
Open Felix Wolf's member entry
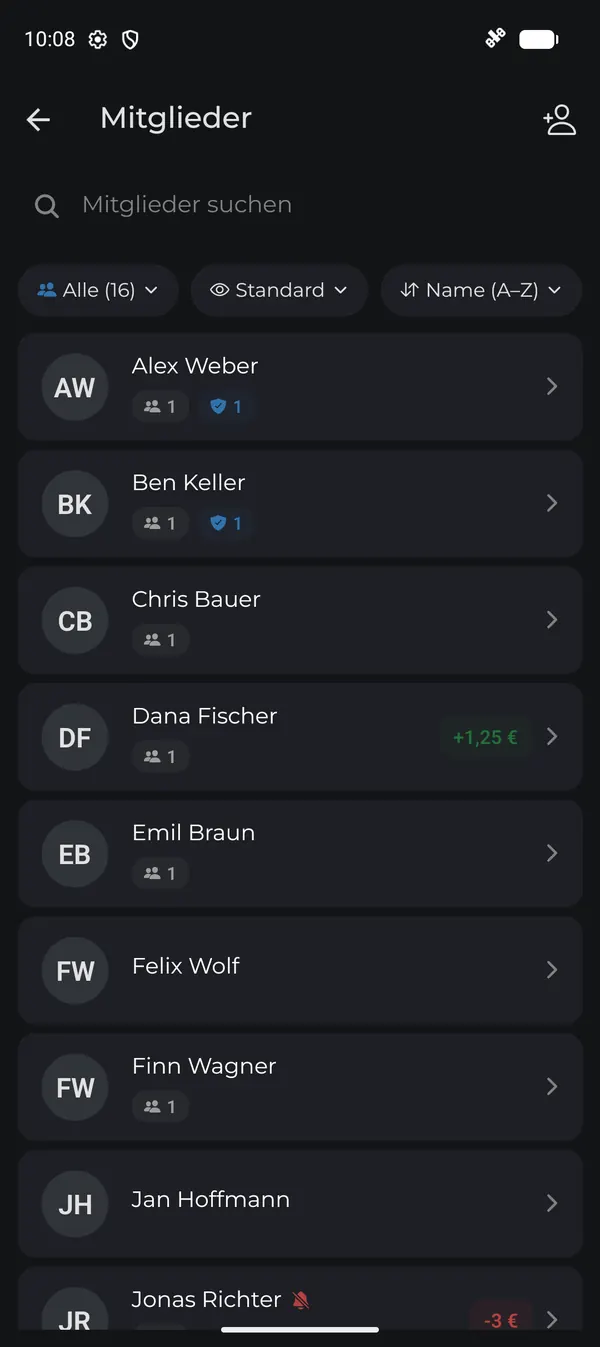pyautogui.click(x=300, y=970)
